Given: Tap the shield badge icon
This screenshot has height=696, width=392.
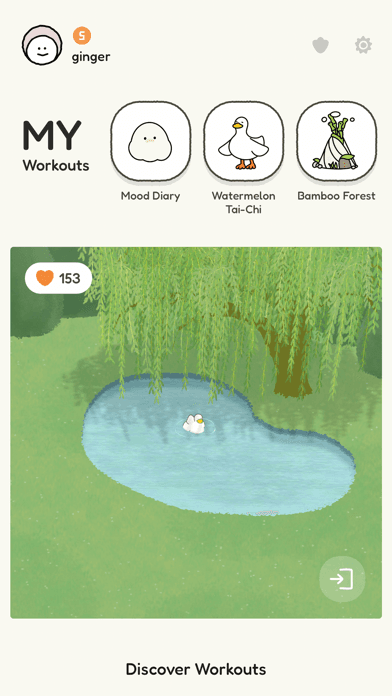Looking at the screenshot, I should tap(320, 45).
